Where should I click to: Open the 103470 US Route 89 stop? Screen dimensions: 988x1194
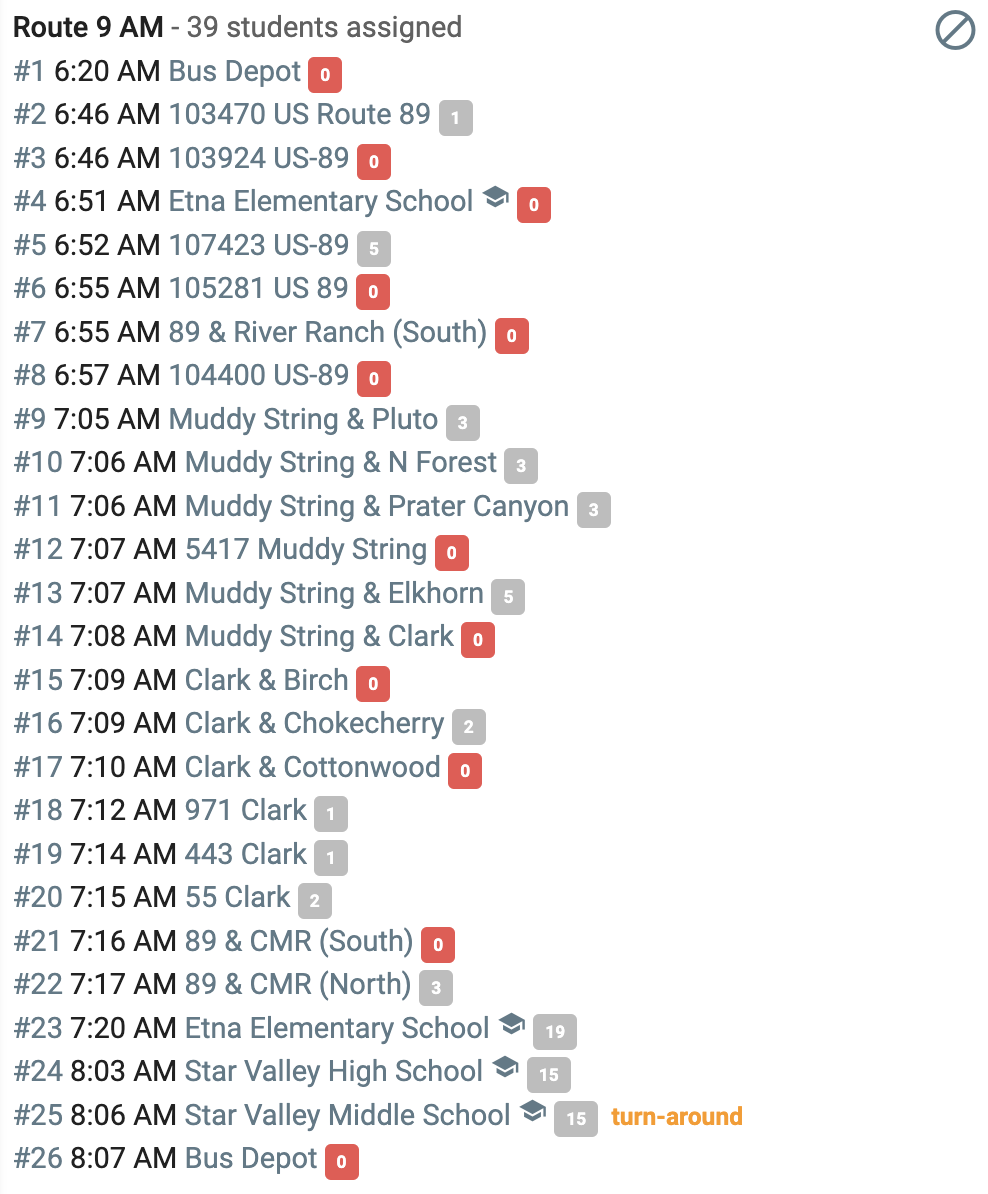pyautogui.click(x=299, y=115)
